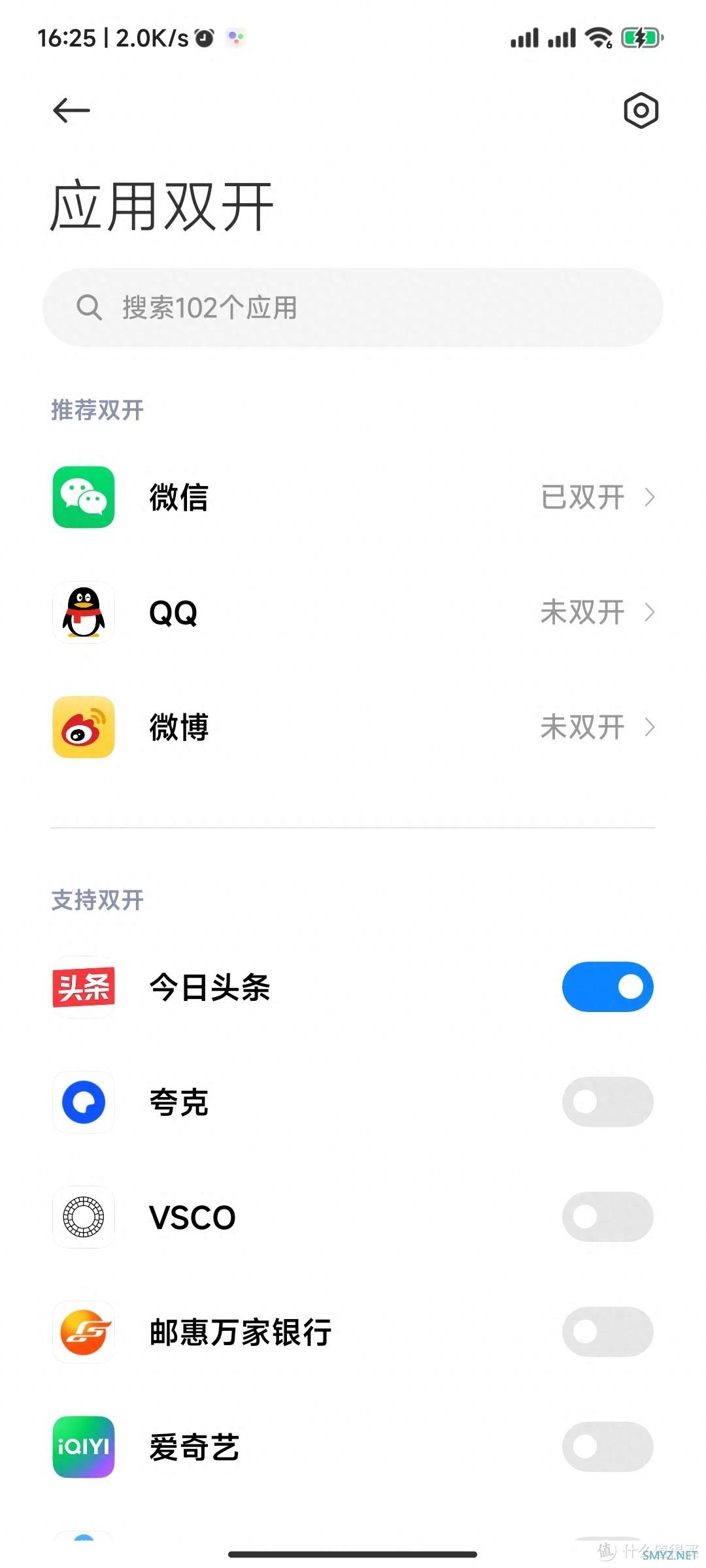Open 微博 dual app row

click(353, 727)
